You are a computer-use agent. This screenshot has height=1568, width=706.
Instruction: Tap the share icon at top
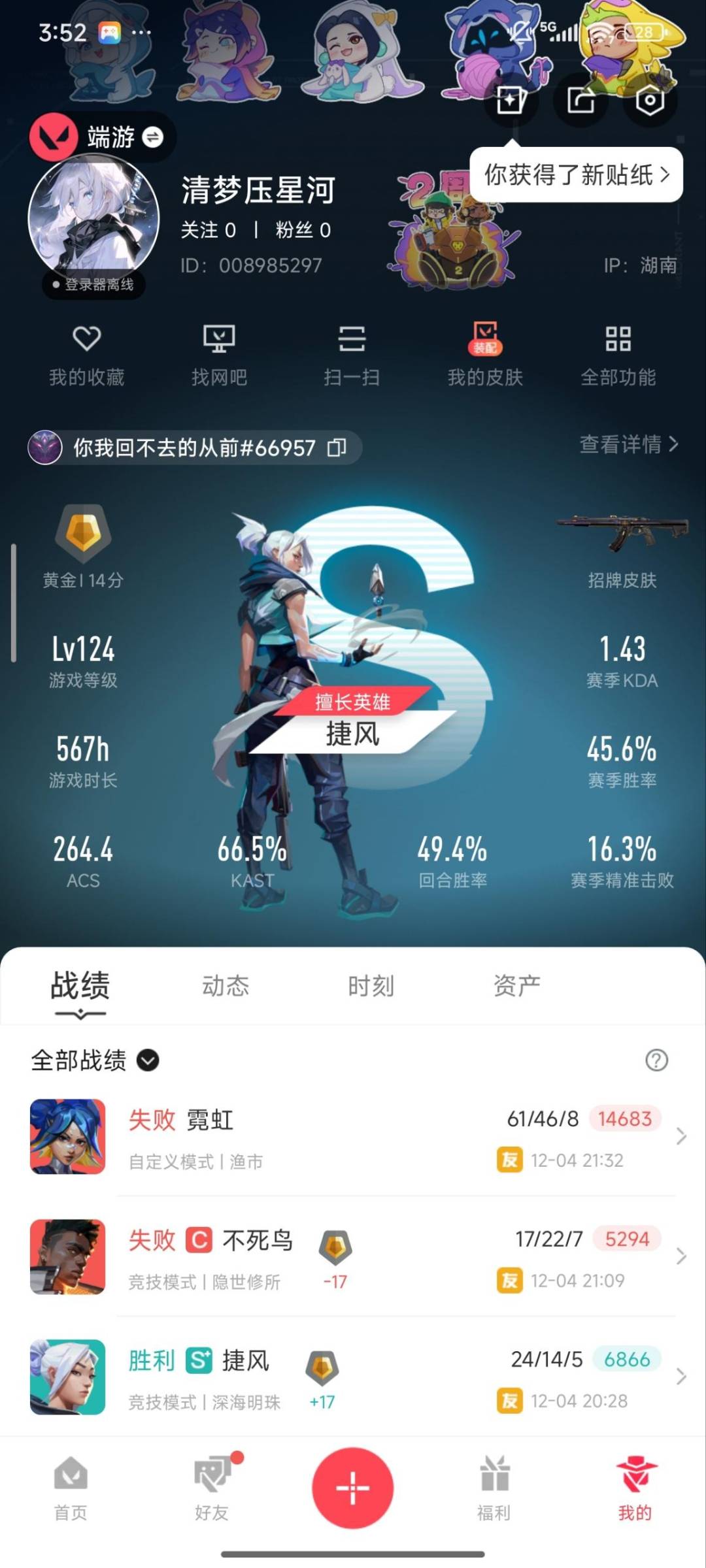pyautogui.click(x=580, y=101)
